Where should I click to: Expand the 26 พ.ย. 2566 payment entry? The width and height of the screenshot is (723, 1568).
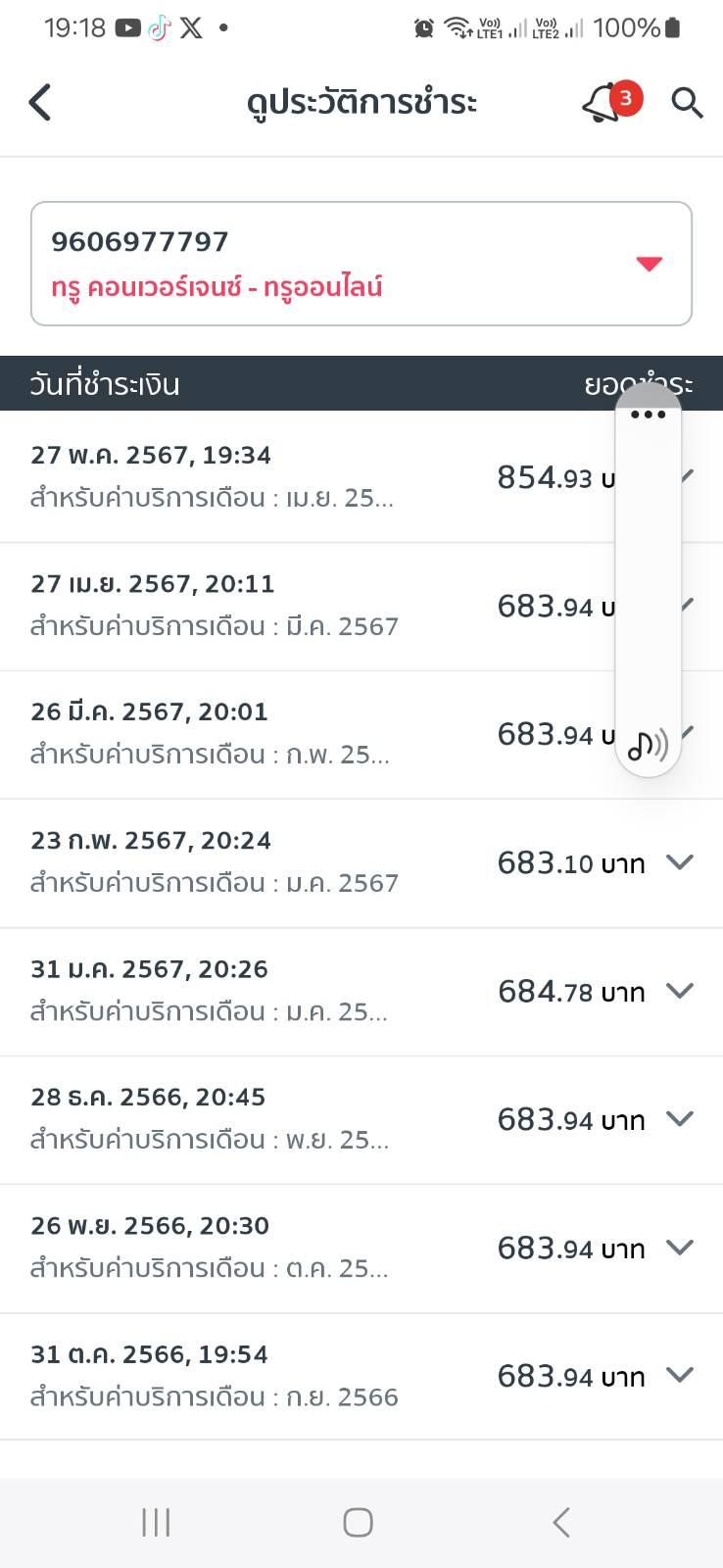[x=679, y=1248]
